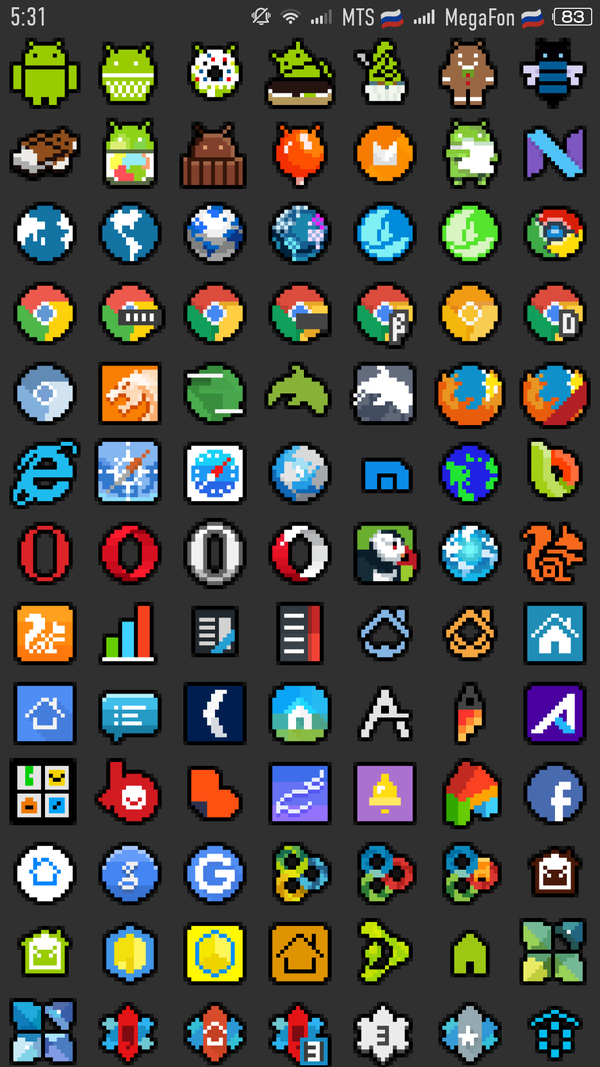Screen dimensions: 600x1067
Task: Tap the blue Google G icon
Action: click(x=215, y=872)
